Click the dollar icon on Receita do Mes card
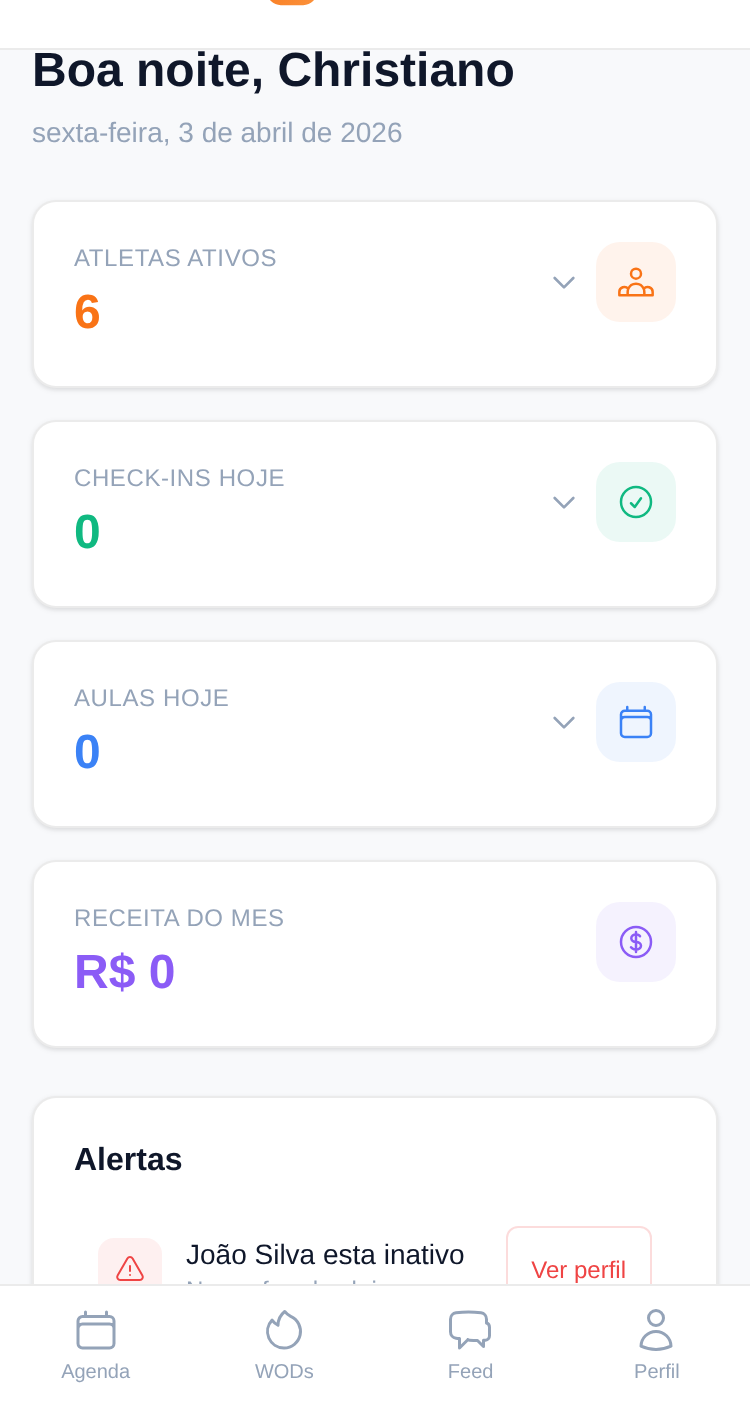 coord(636,941)
